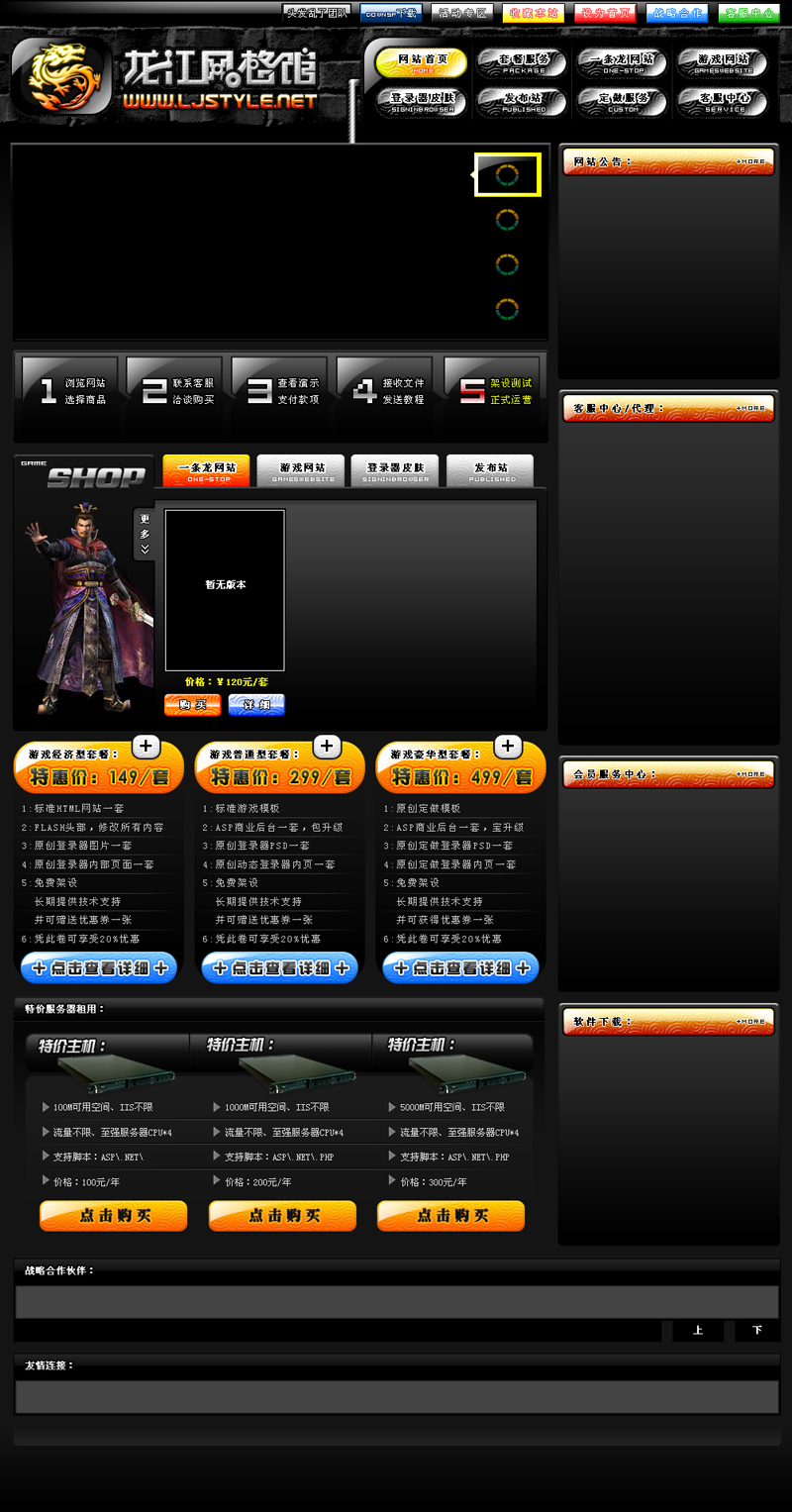792x1512 pixels.
Task: Select the 发布站 shop tab
Action: click(490, 470)
